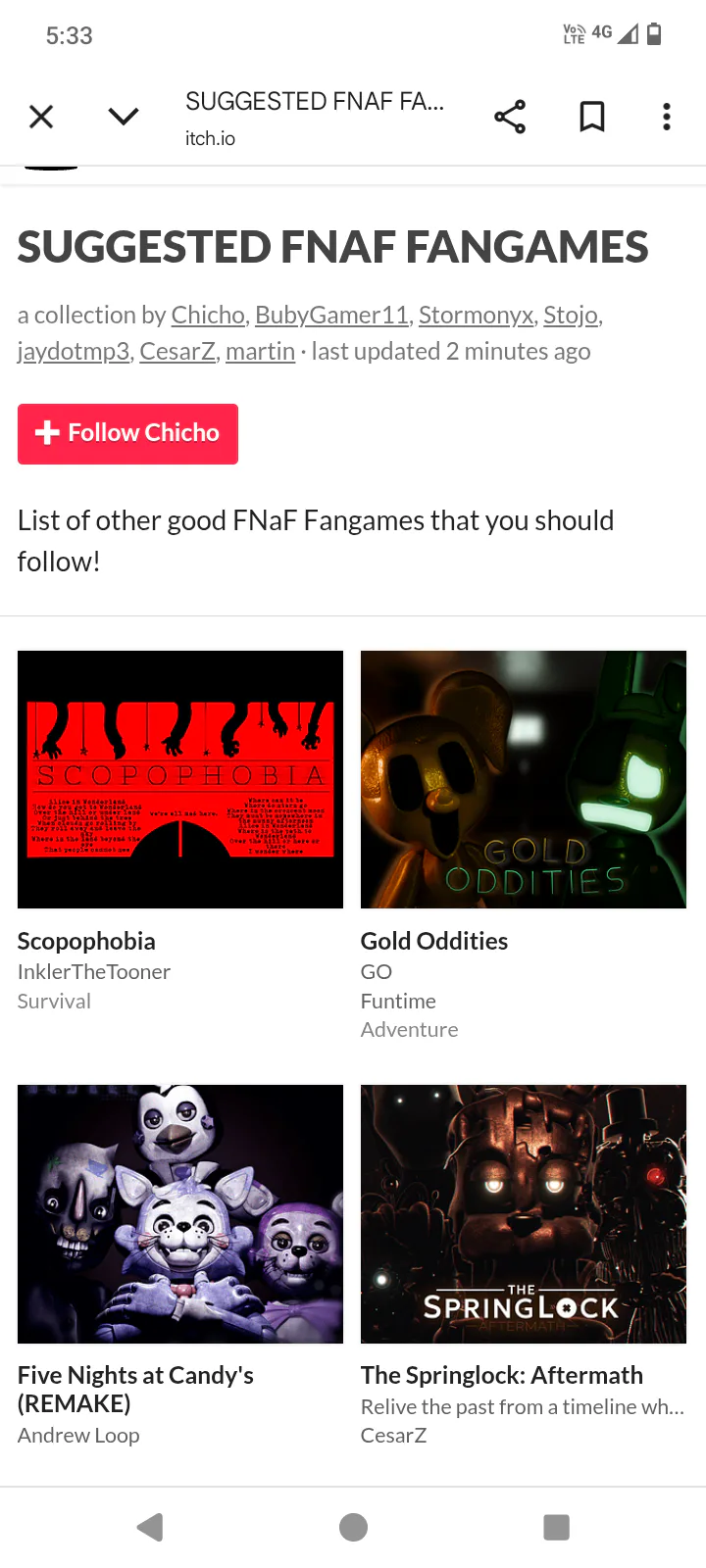Visit BubyGamer11's profile

pos(331,316)
